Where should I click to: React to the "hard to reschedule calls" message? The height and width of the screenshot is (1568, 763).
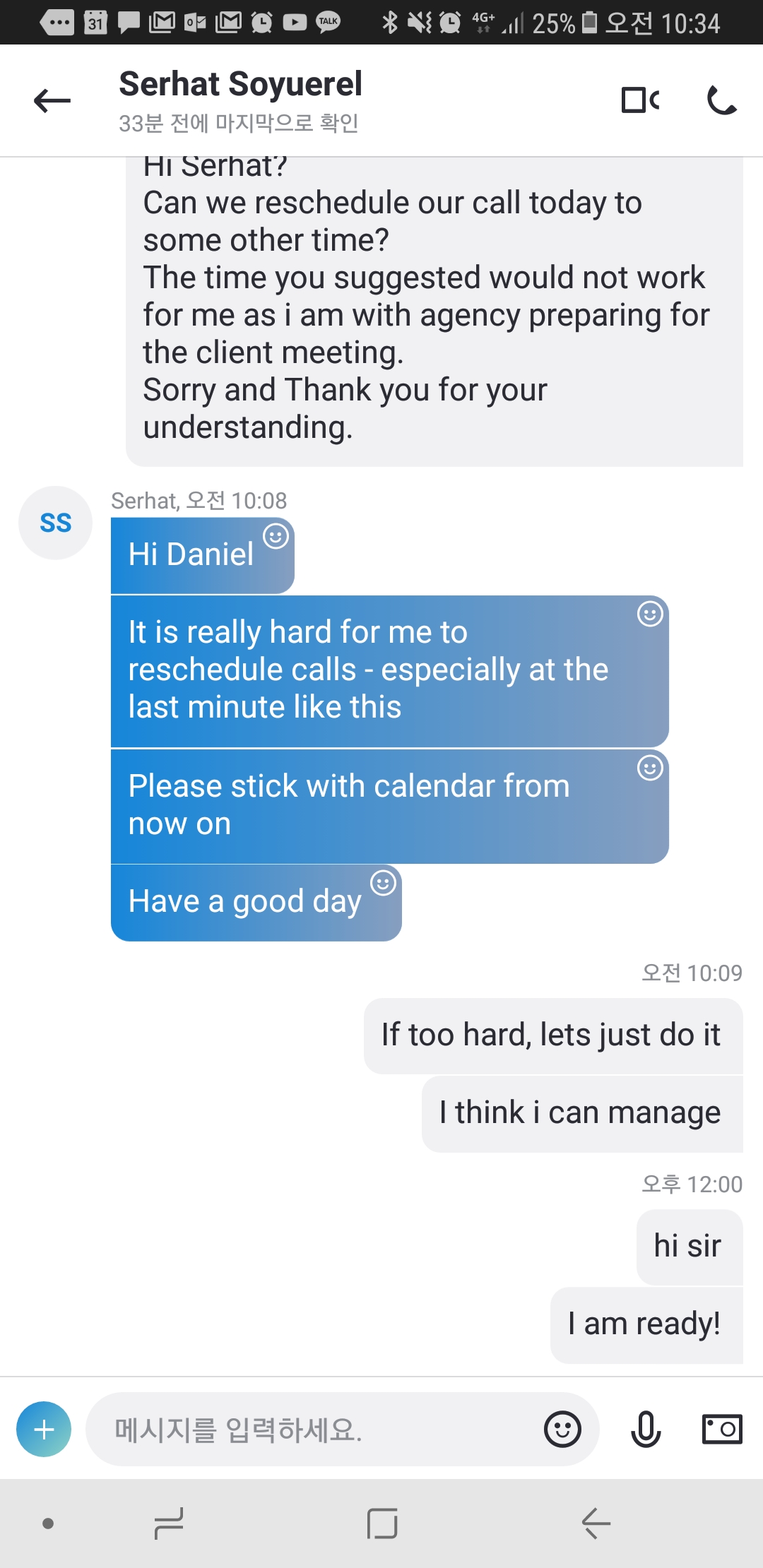[x=650, y=614]
